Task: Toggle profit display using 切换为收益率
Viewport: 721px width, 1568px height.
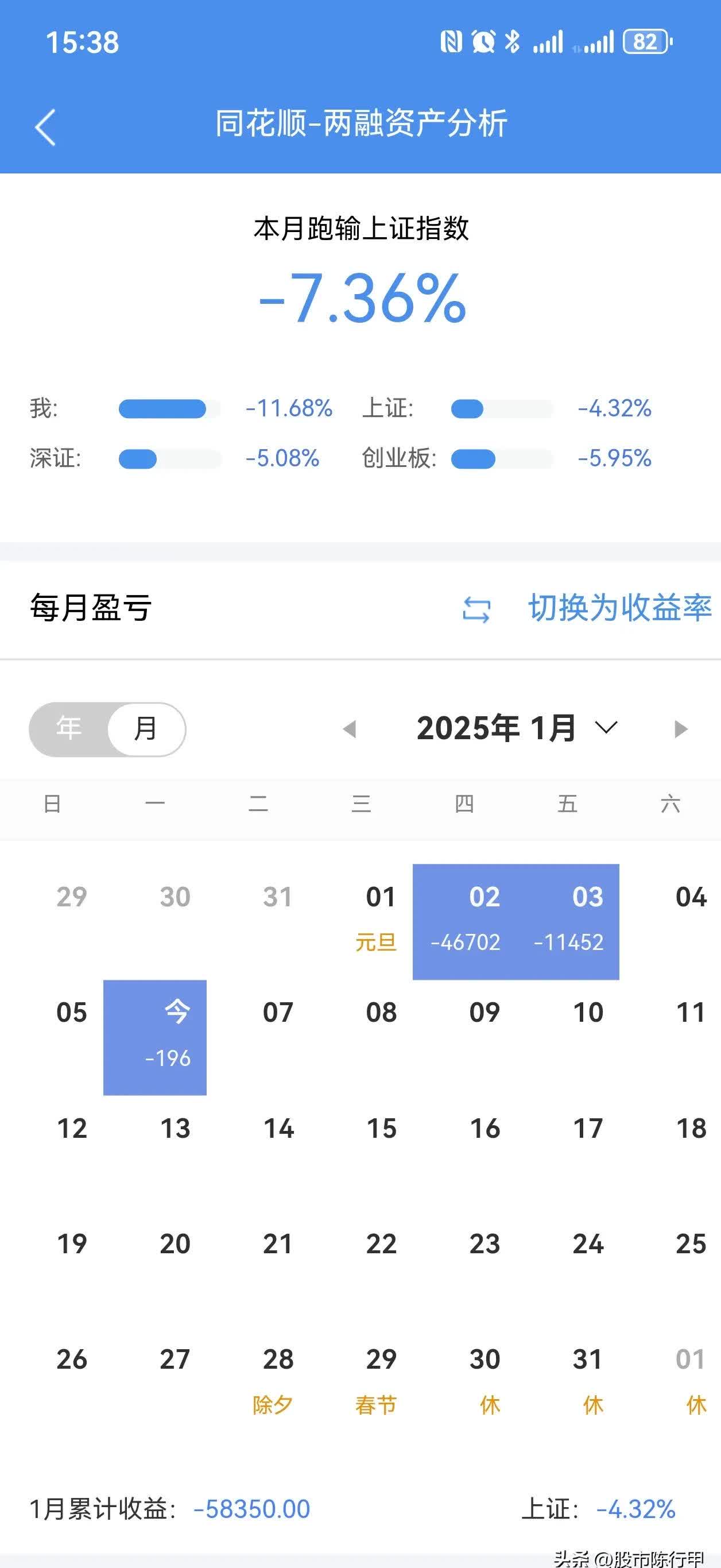Action: (619, 609)
